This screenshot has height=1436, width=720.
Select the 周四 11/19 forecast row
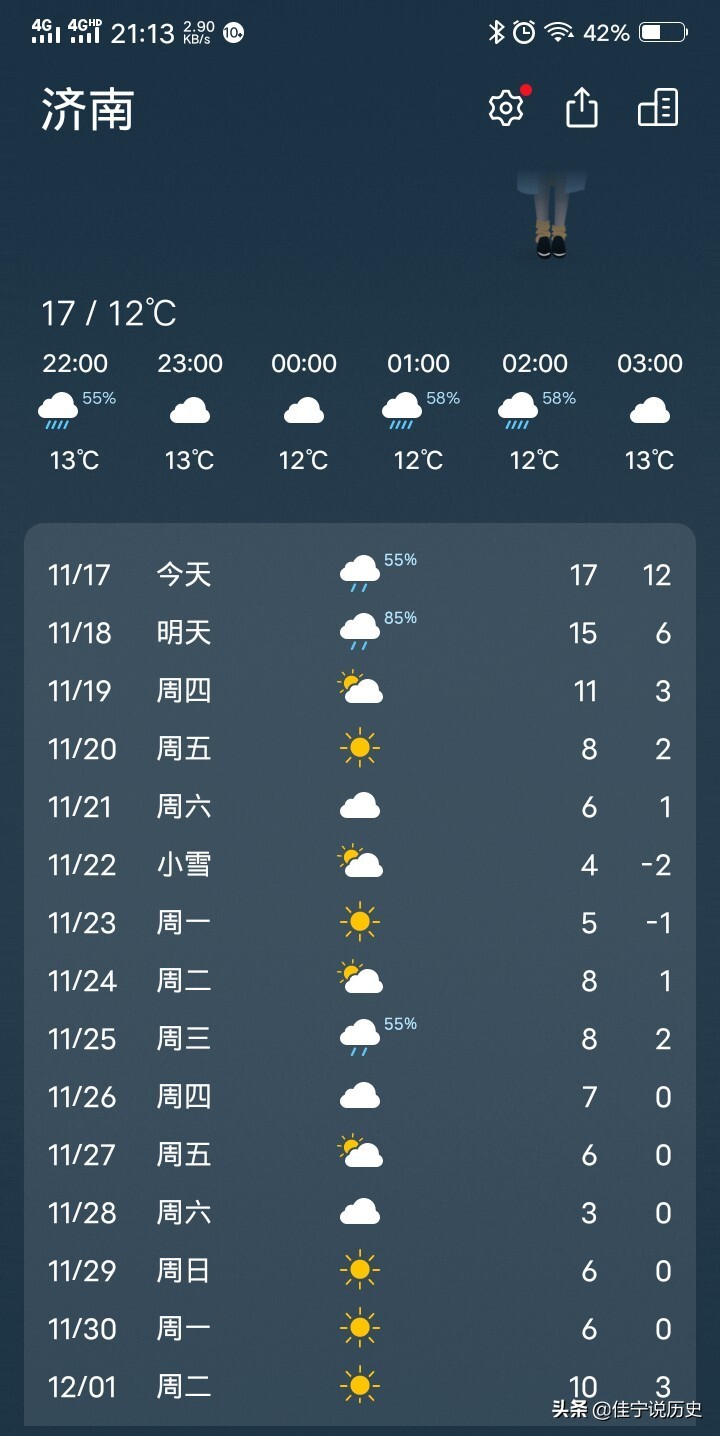(x=360, y=690)
